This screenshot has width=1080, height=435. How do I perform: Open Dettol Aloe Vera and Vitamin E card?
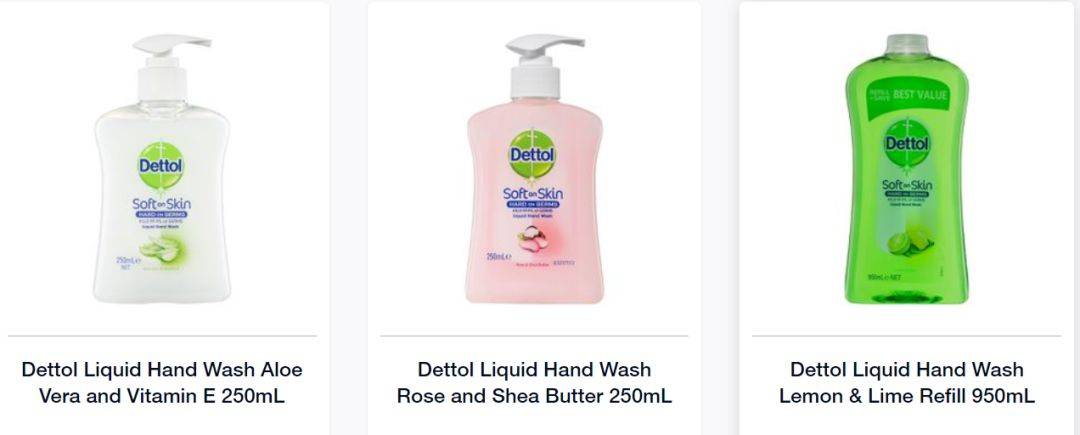click(x=163, y=382)
